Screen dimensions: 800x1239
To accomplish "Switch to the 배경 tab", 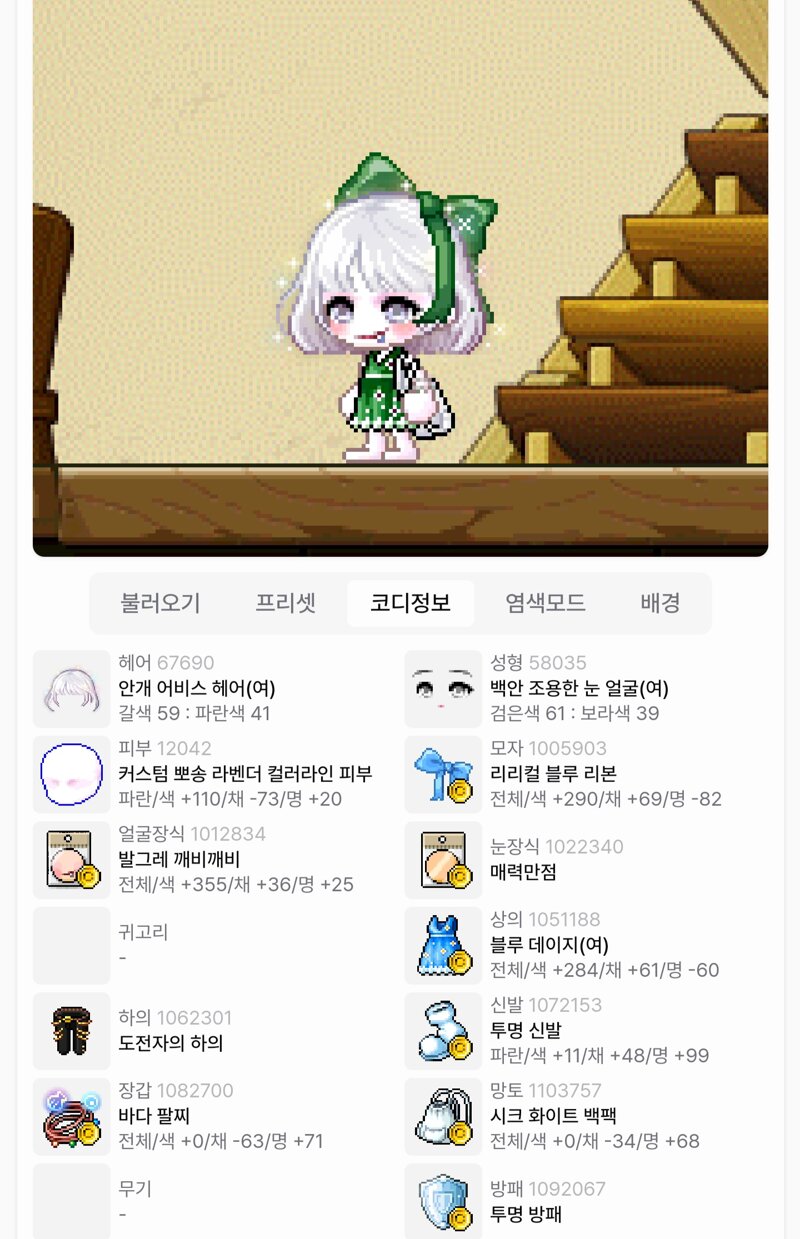I will [660, 603].
